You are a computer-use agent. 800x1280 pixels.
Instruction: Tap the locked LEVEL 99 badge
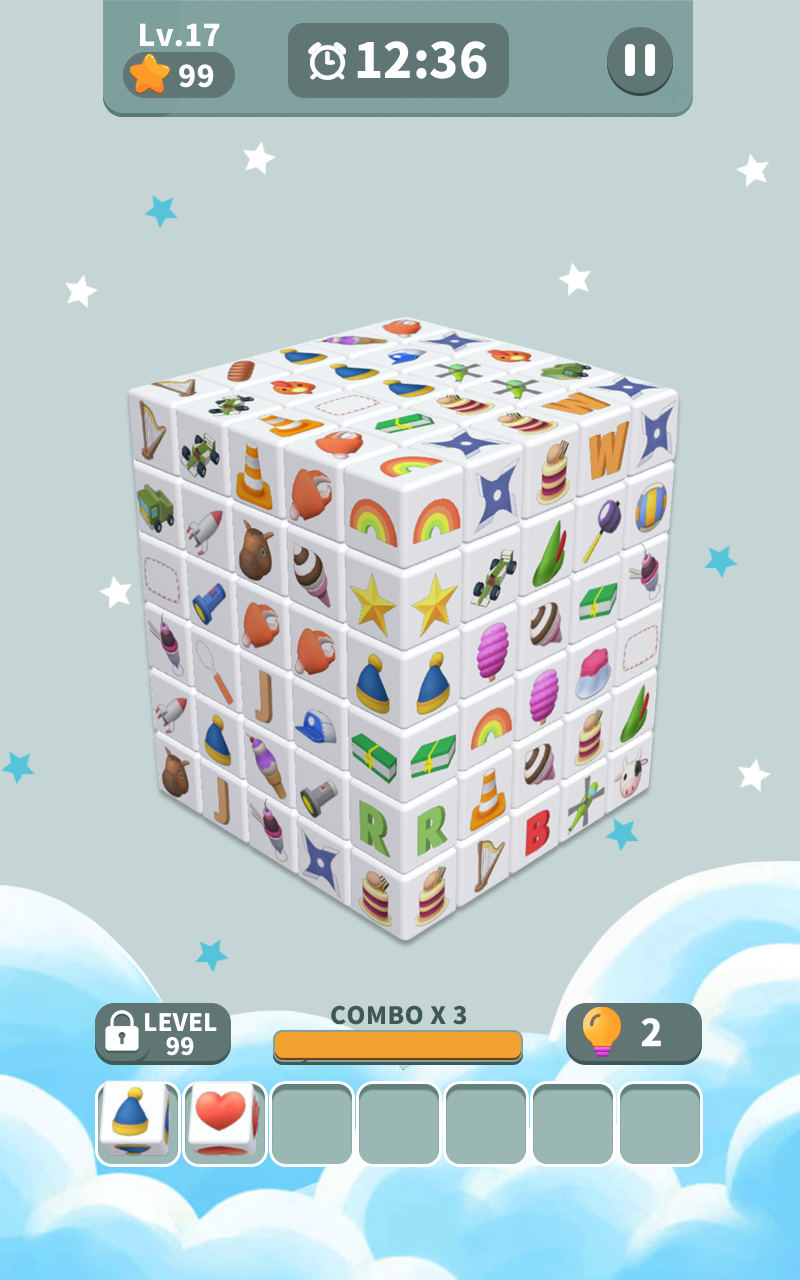(x=162, y=1031)
